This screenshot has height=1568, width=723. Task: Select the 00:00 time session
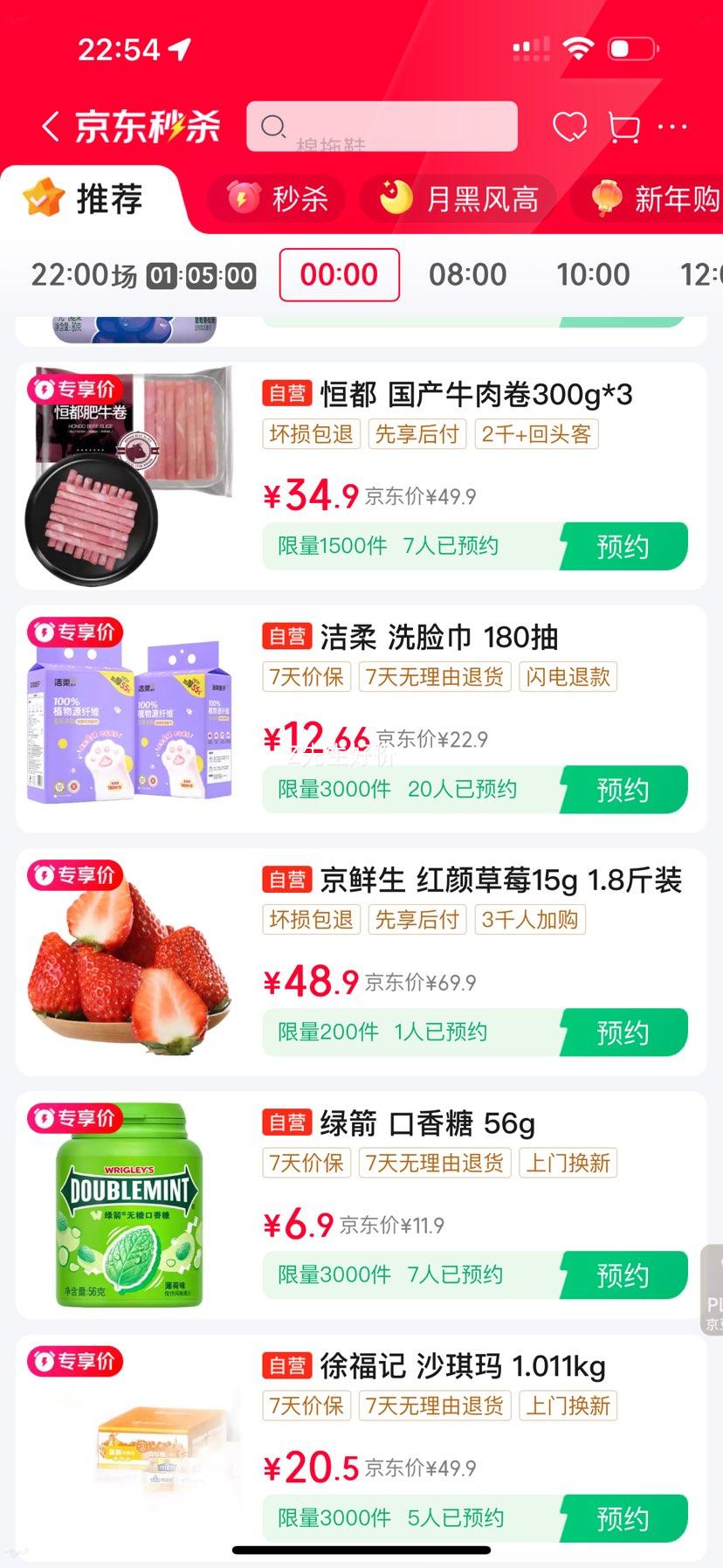click(339, 275)
